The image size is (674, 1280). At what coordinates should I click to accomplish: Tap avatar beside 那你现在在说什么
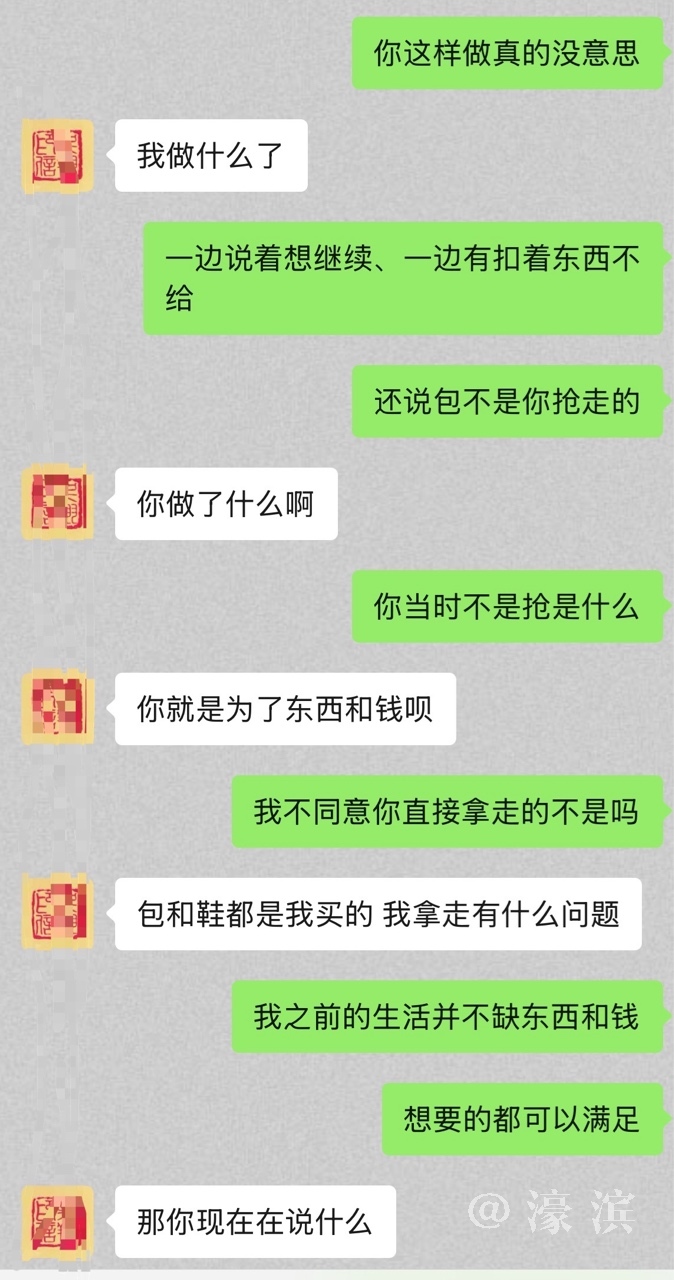pos(58,1221)
